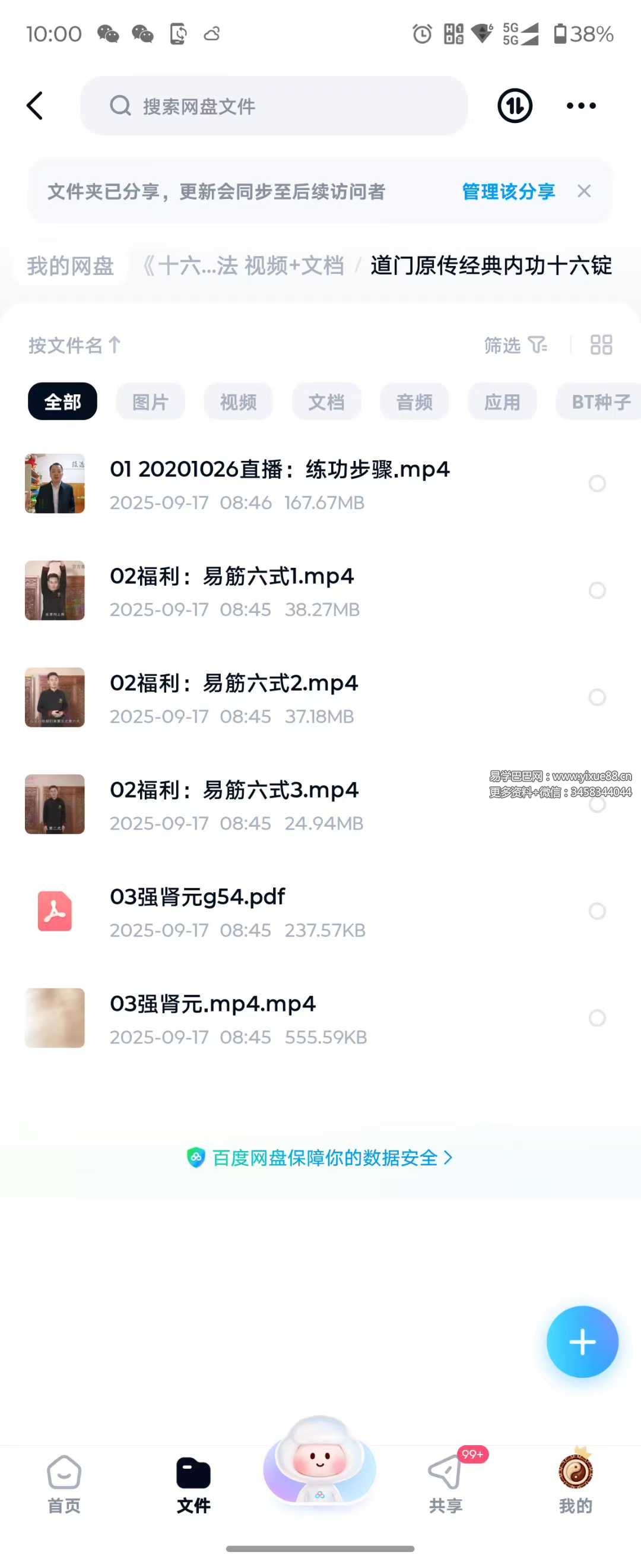
Task: Open the three-dot overflow menu
Action: [x=581, y=106]
